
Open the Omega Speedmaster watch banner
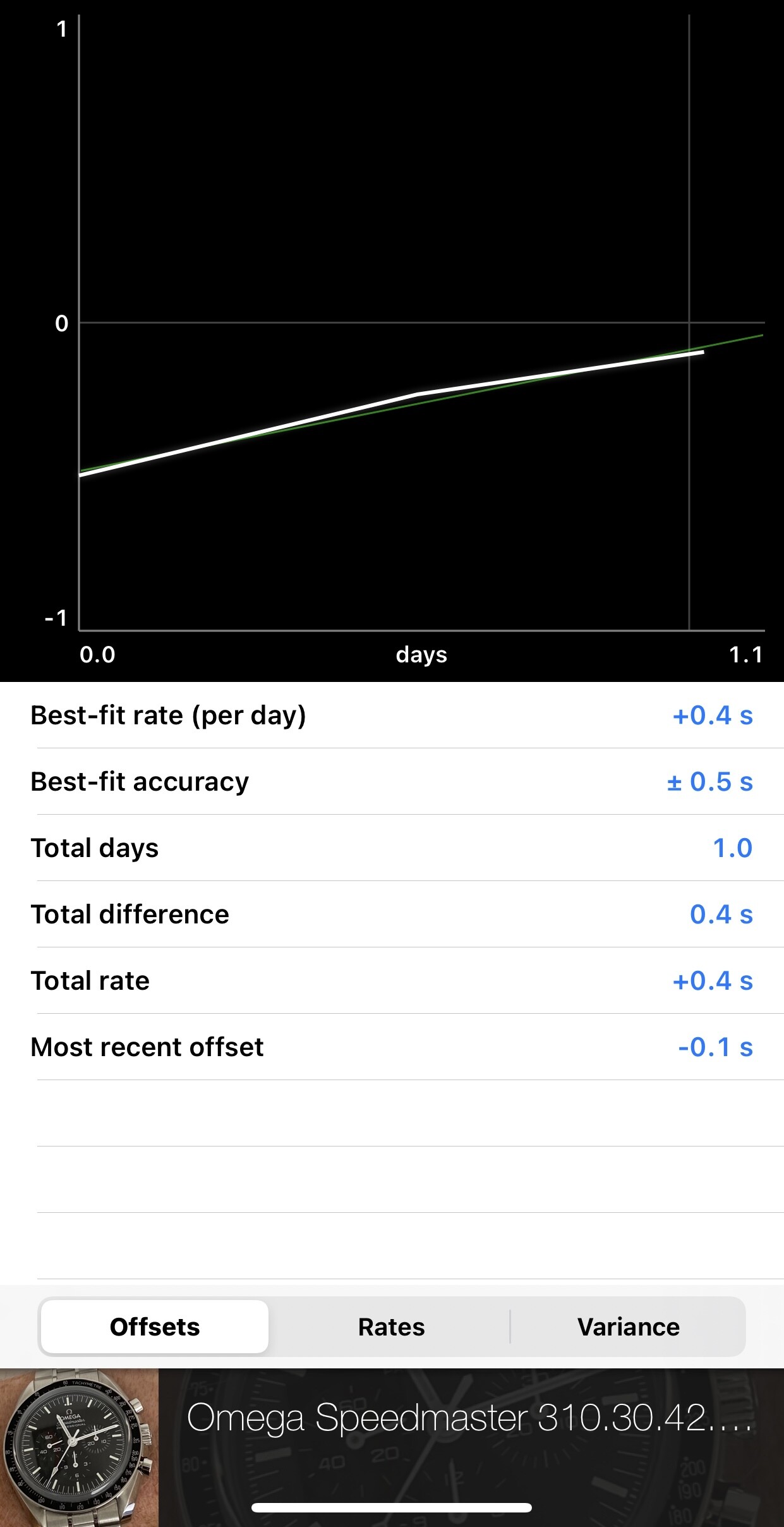(392, 1447)
